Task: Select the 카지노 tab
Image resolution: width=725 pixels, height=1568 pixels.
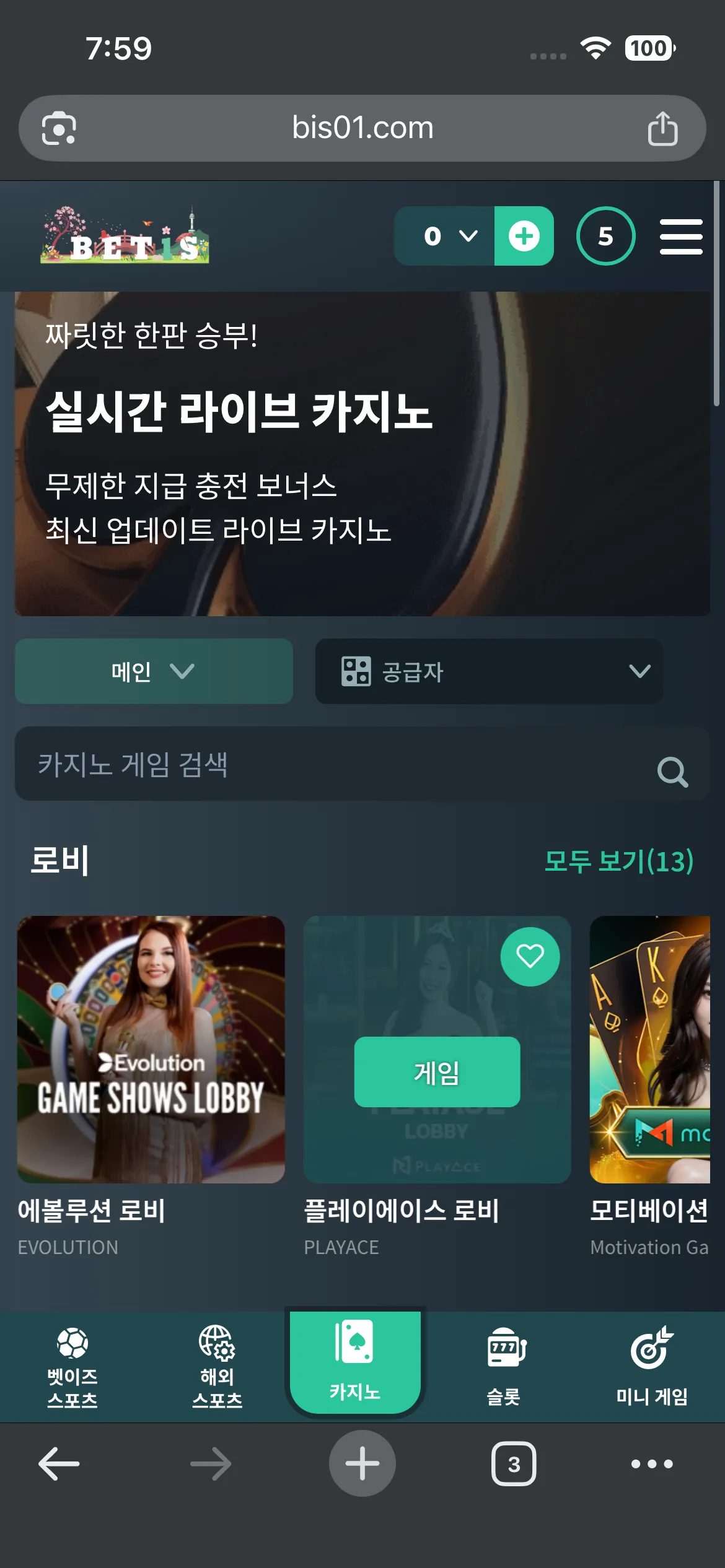Action: click(x=355, y=1362)
